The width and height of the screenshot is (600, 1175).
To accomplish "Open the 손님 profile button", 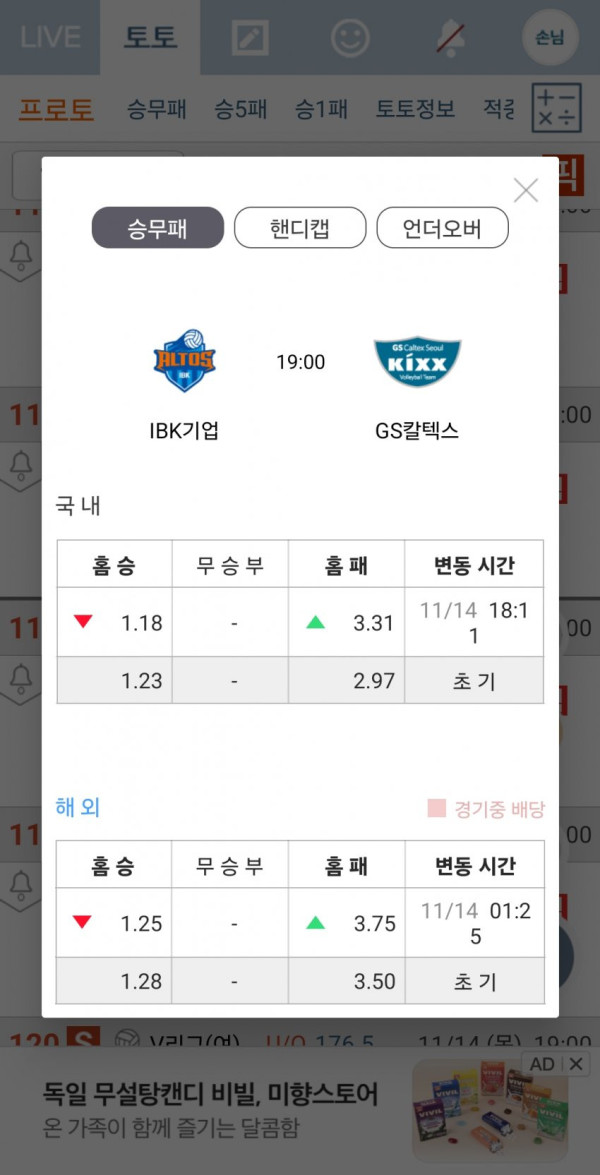I will coord(550,38).
